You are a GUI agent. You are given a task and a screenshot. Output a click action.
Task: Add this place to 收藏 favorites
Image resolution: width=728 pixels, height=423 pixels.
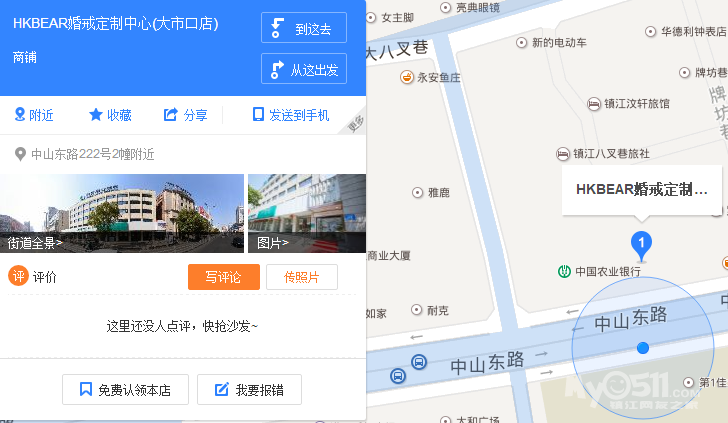click(110, 115)
